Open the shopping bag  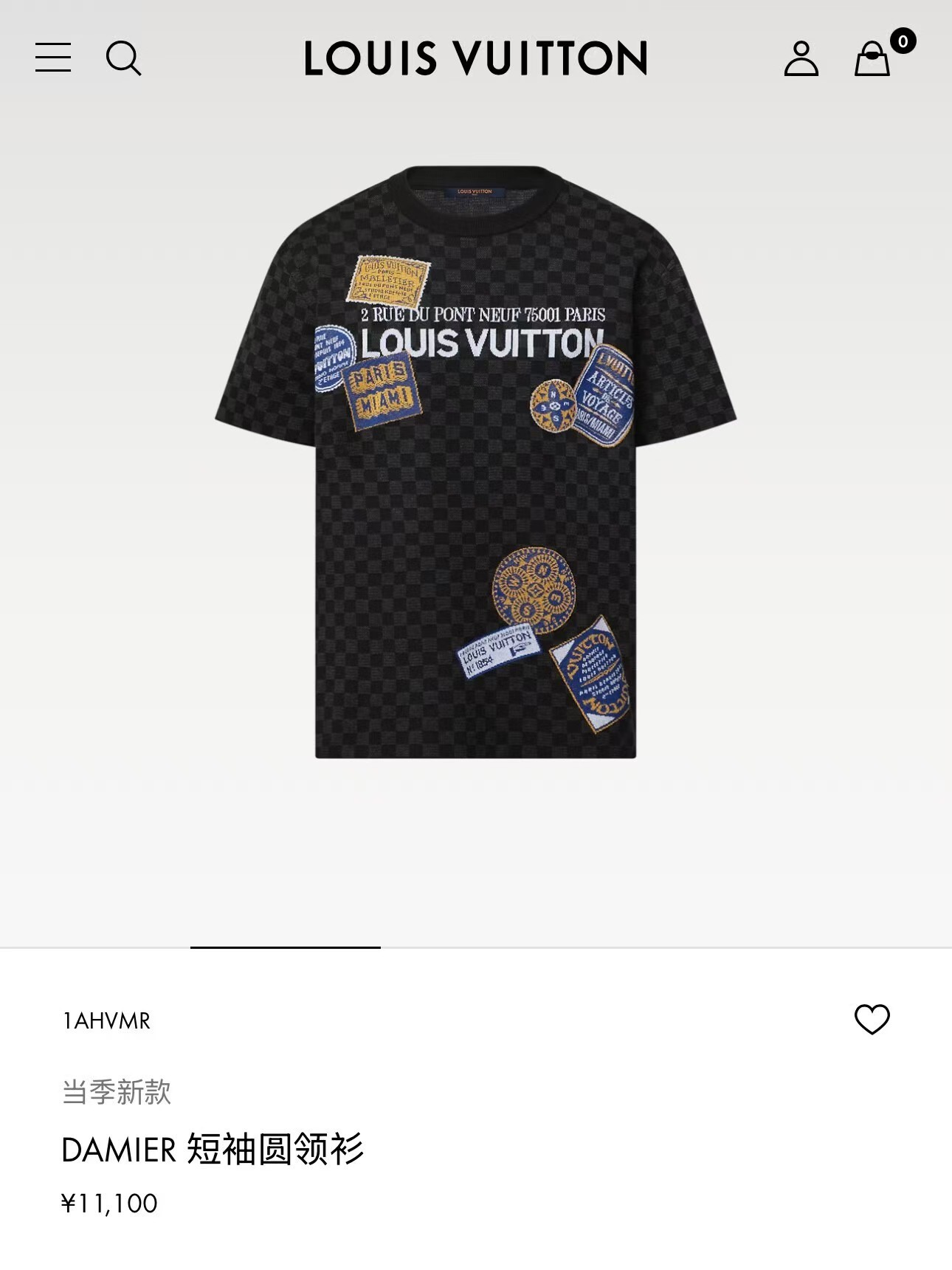[873, 59]
